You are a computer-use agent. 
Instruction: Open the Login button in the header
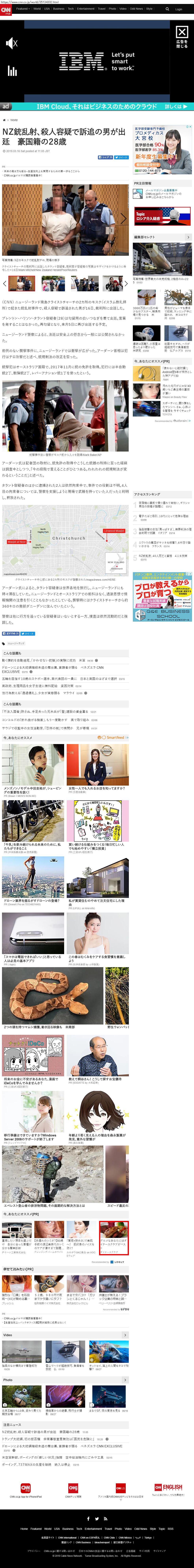coord(178,9)
